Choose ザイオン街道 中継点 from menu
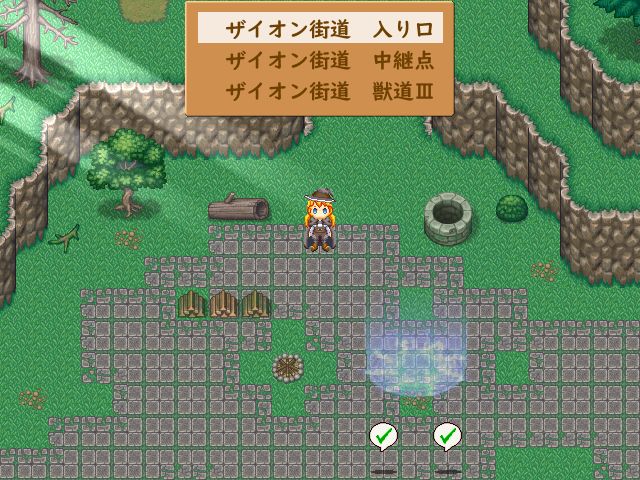 coord(319,59)
